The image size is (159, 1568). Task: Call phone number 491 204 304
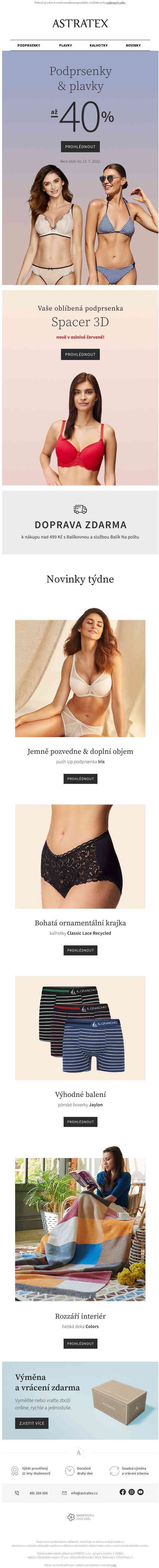point(38,1493)
